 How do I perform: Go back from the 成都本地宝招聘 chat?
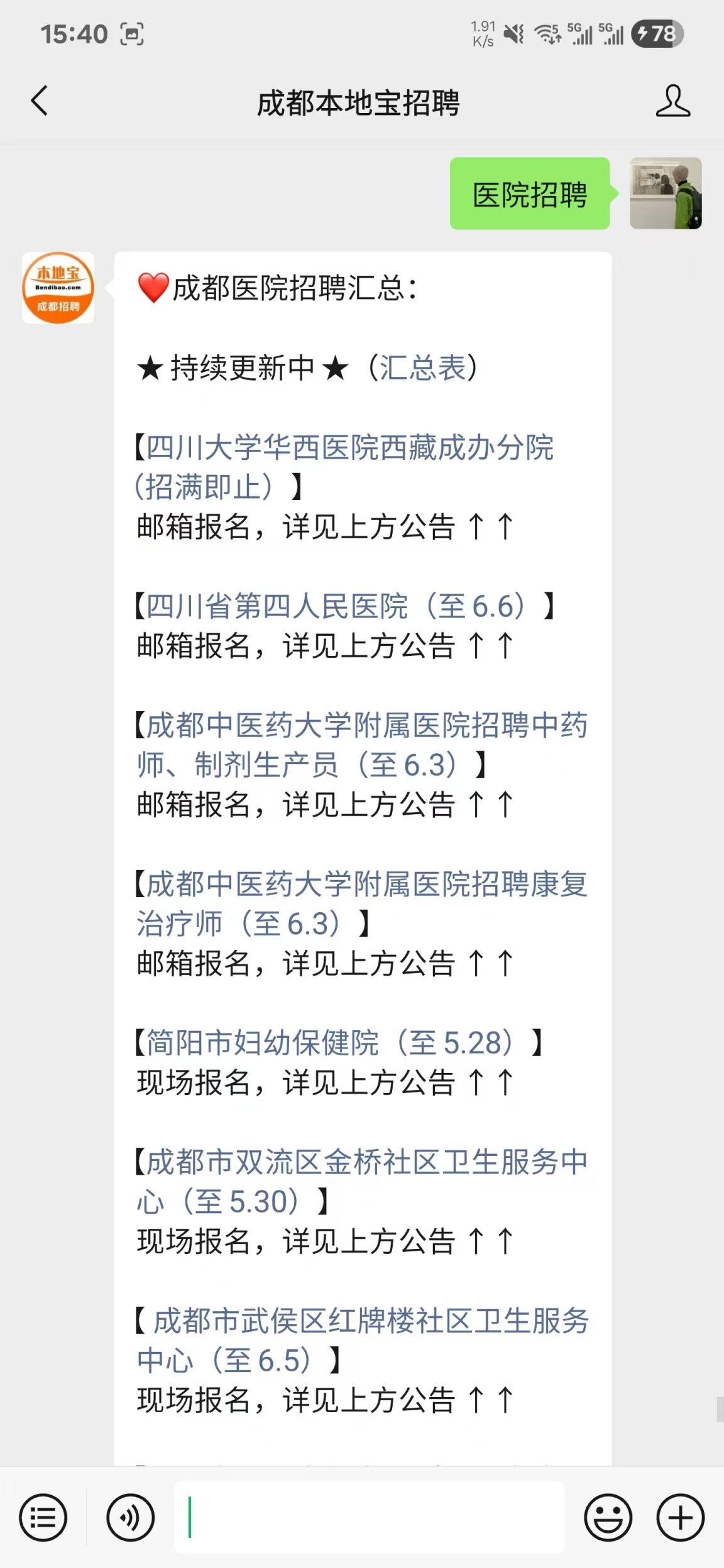40,101
